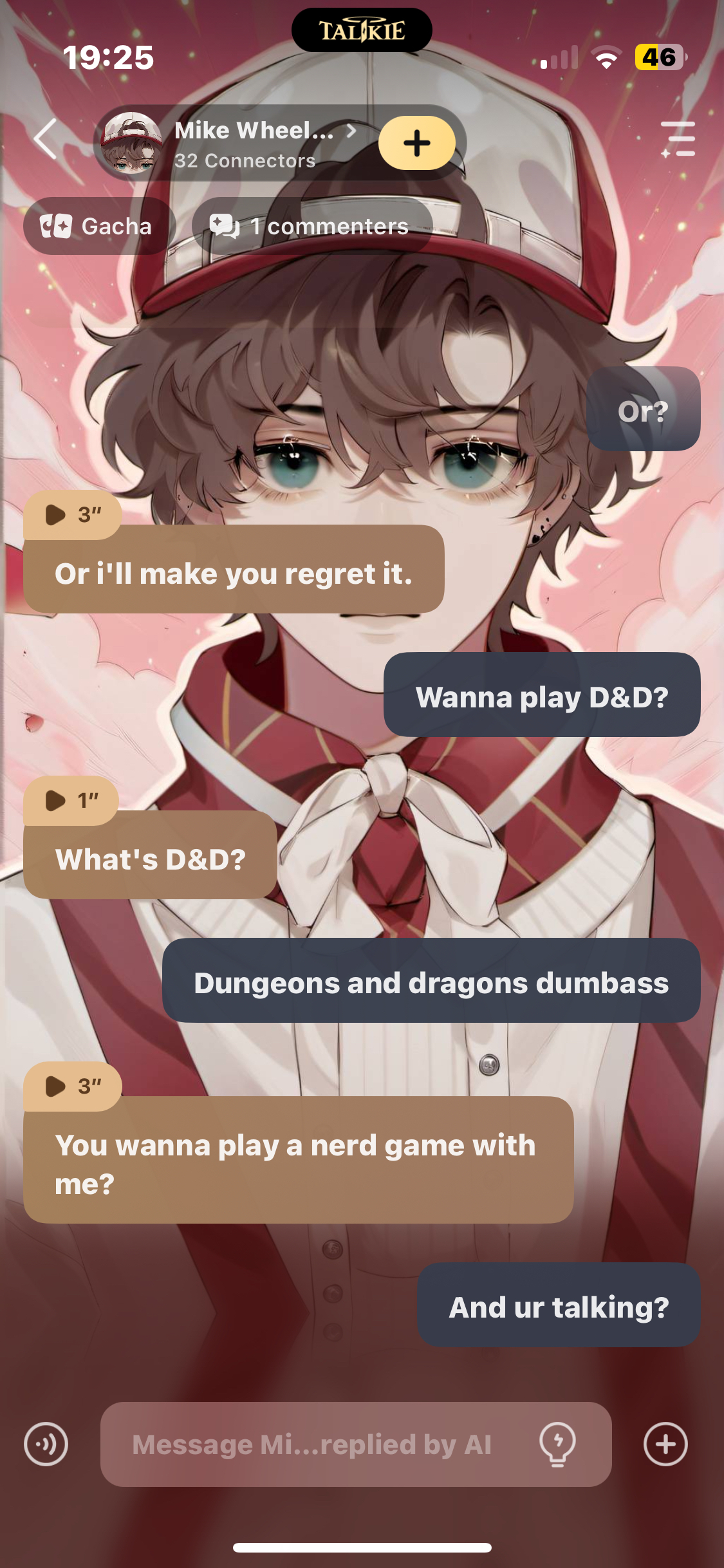Open Mike Wheeler's profile header
The height and width of the screenshot is (1568, 724).
coord(254,143)
